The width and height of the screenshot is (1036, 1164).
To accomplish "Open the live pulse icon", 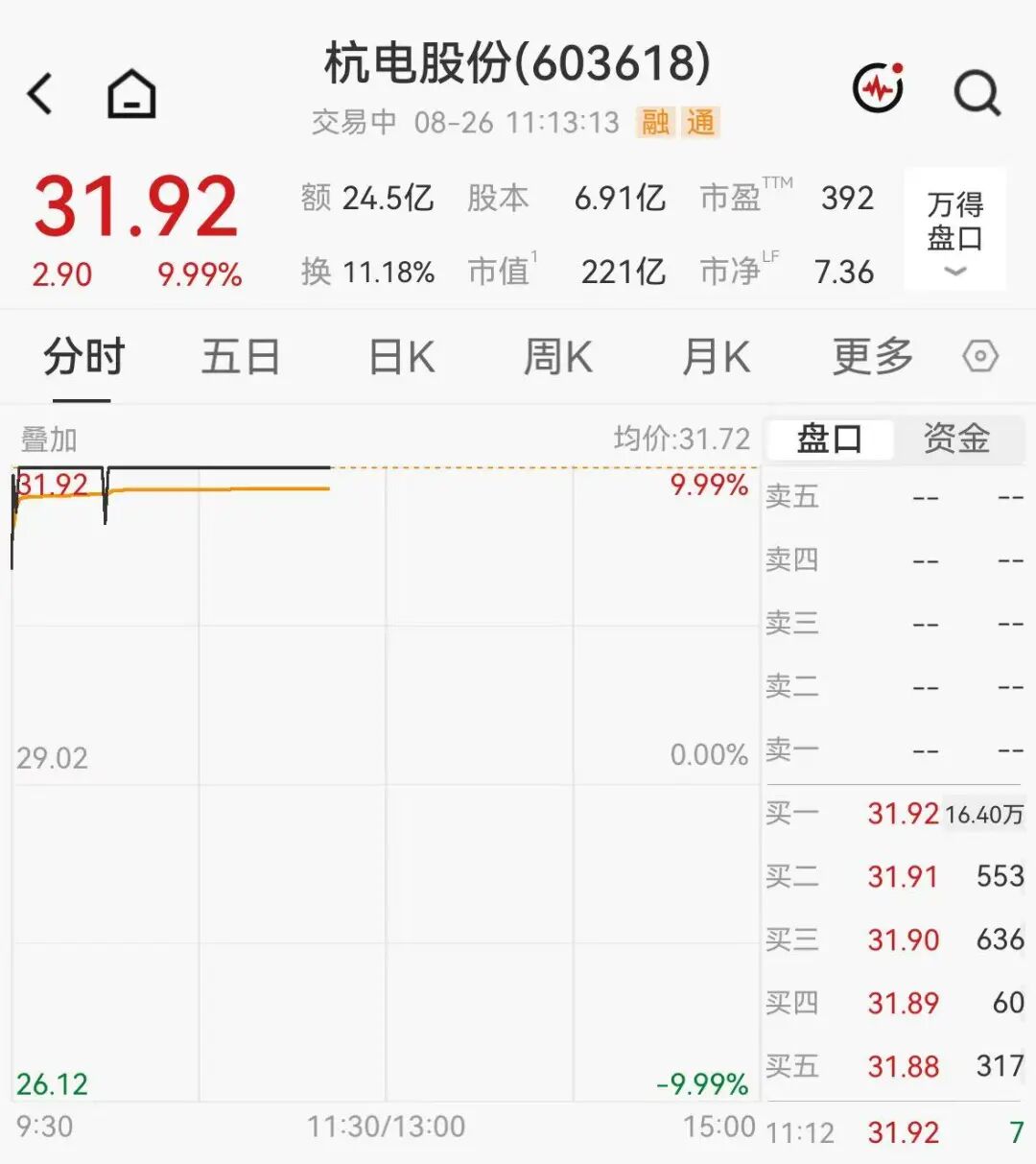I will [879, 88].
